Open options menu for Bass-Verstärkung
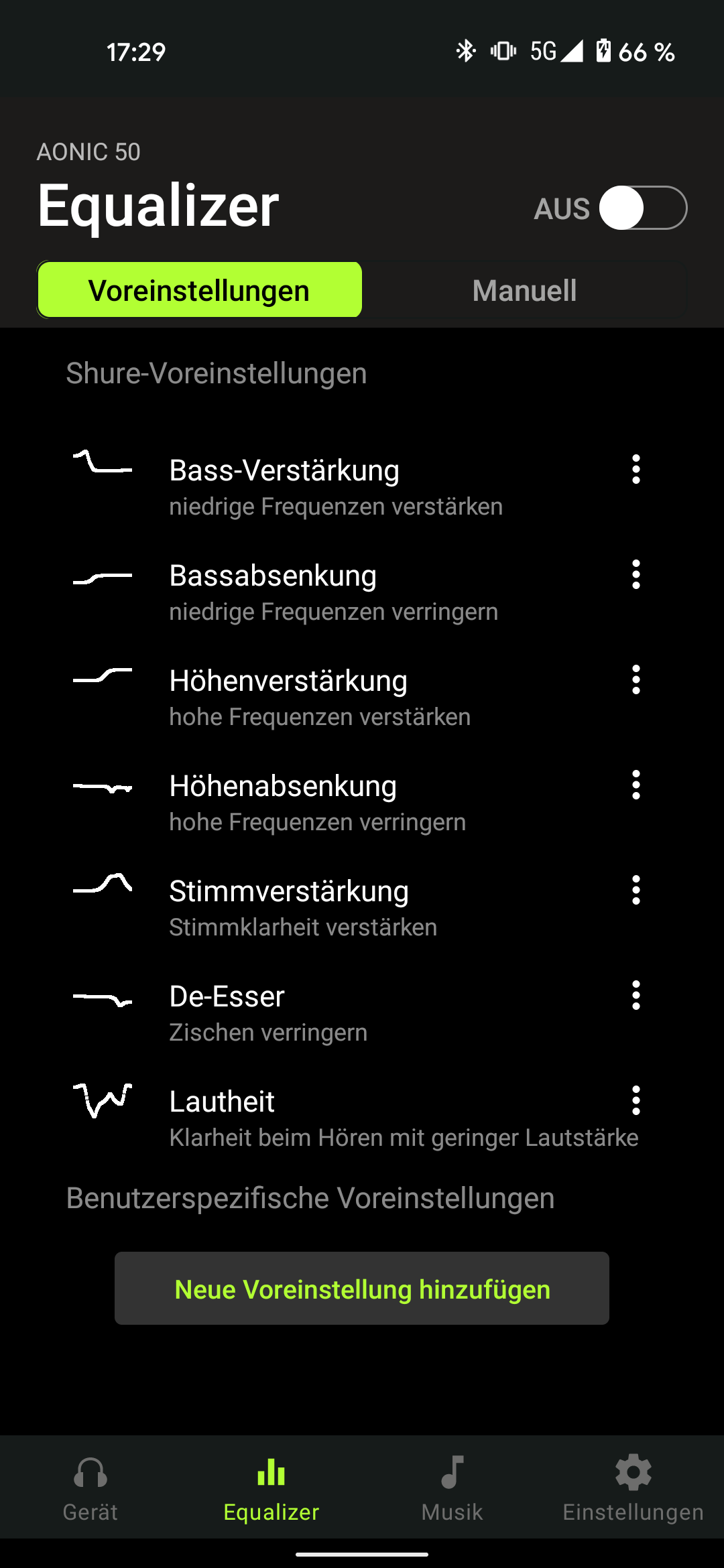Image resolution: width=724 pixels, height=1568 pixels. tap(636, 470)
